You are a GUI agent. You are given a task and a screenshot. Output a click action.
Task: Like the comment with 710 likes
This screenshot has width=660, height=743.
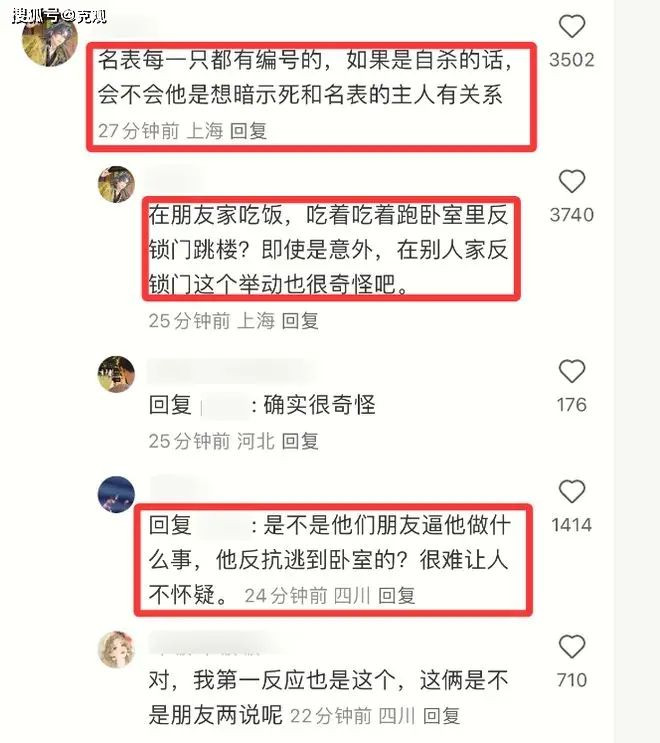click(572, 646)
